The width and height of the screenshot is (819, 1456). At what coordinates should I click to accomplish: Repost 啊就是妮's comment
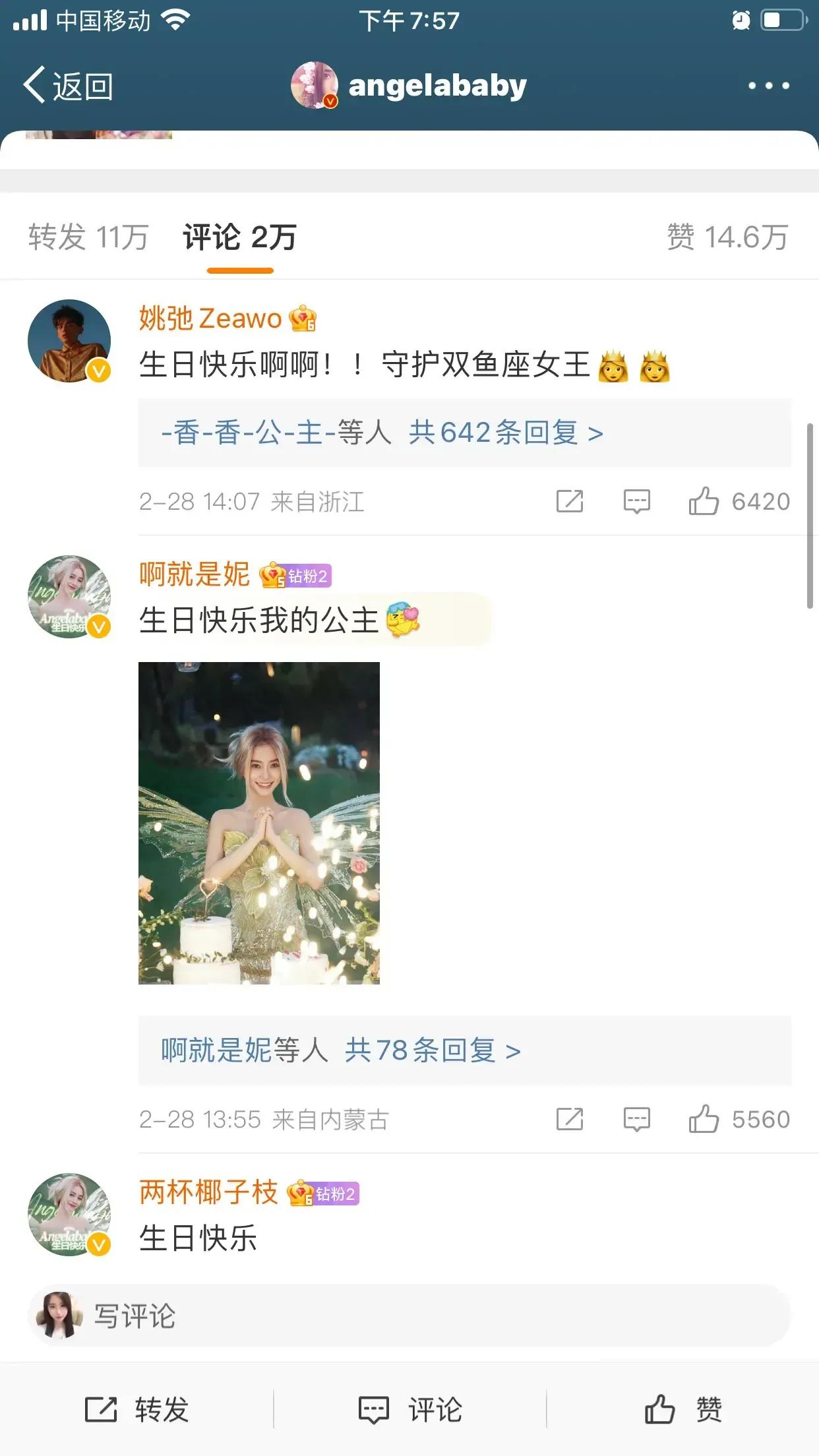tap(570, 1119)
